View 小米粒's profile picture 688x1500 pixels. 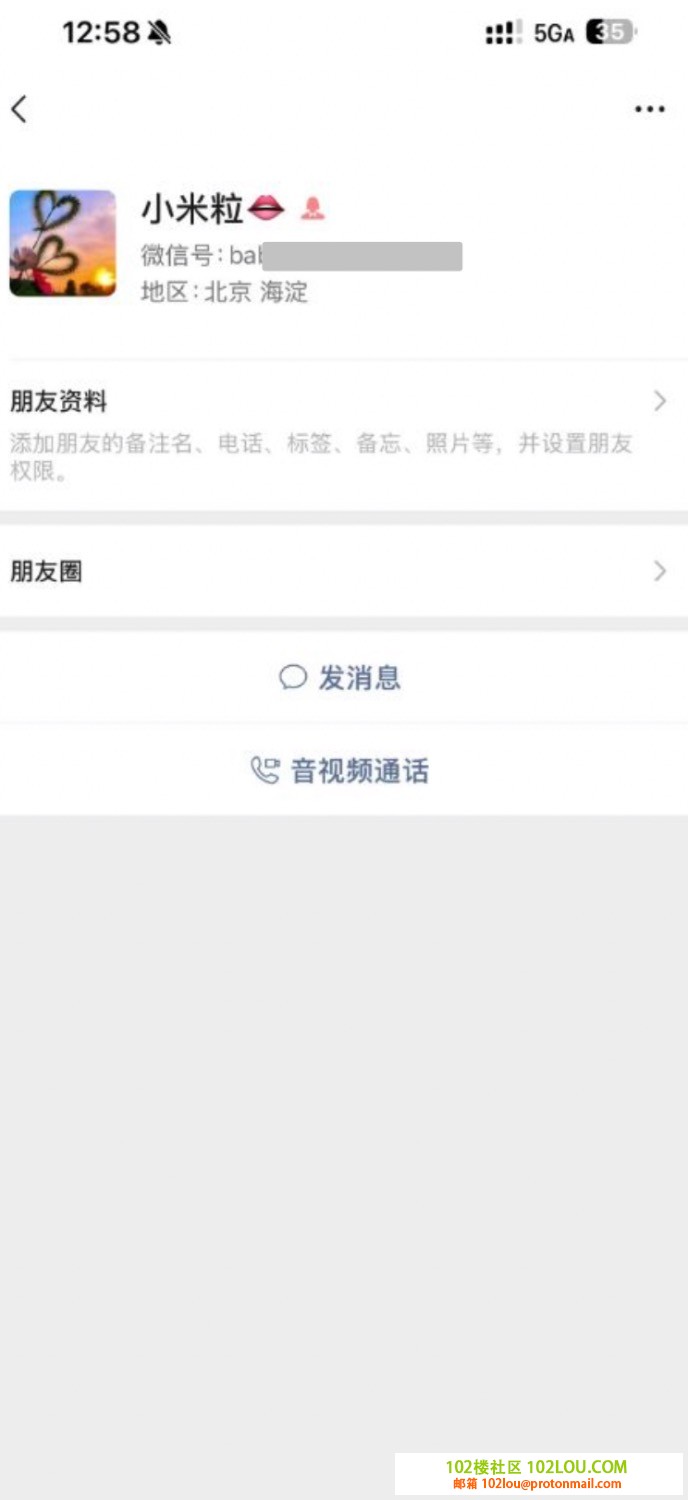(x=63, y=243)
